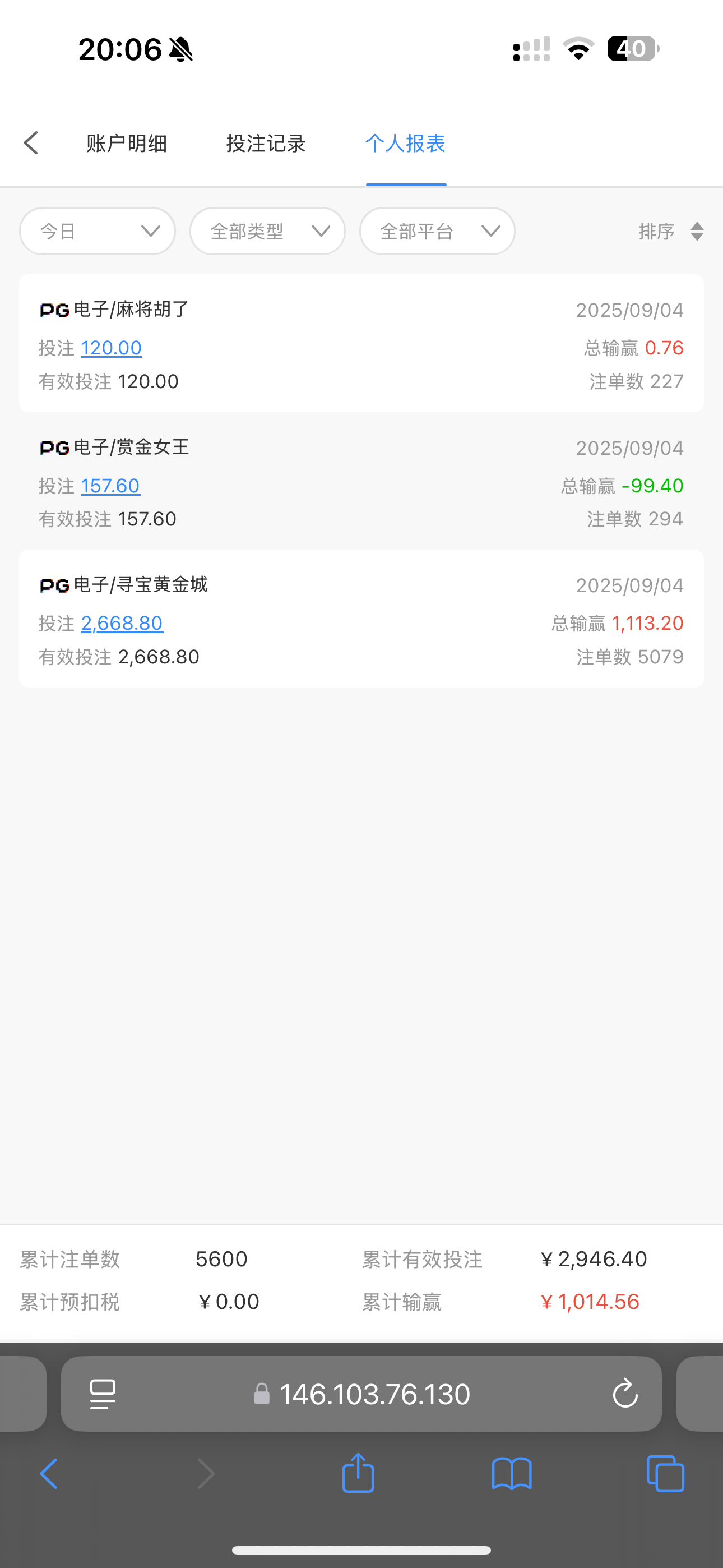Switch to the 账户明细 tab
Viewport: 723px width, 1568px height.
(127, 144)
